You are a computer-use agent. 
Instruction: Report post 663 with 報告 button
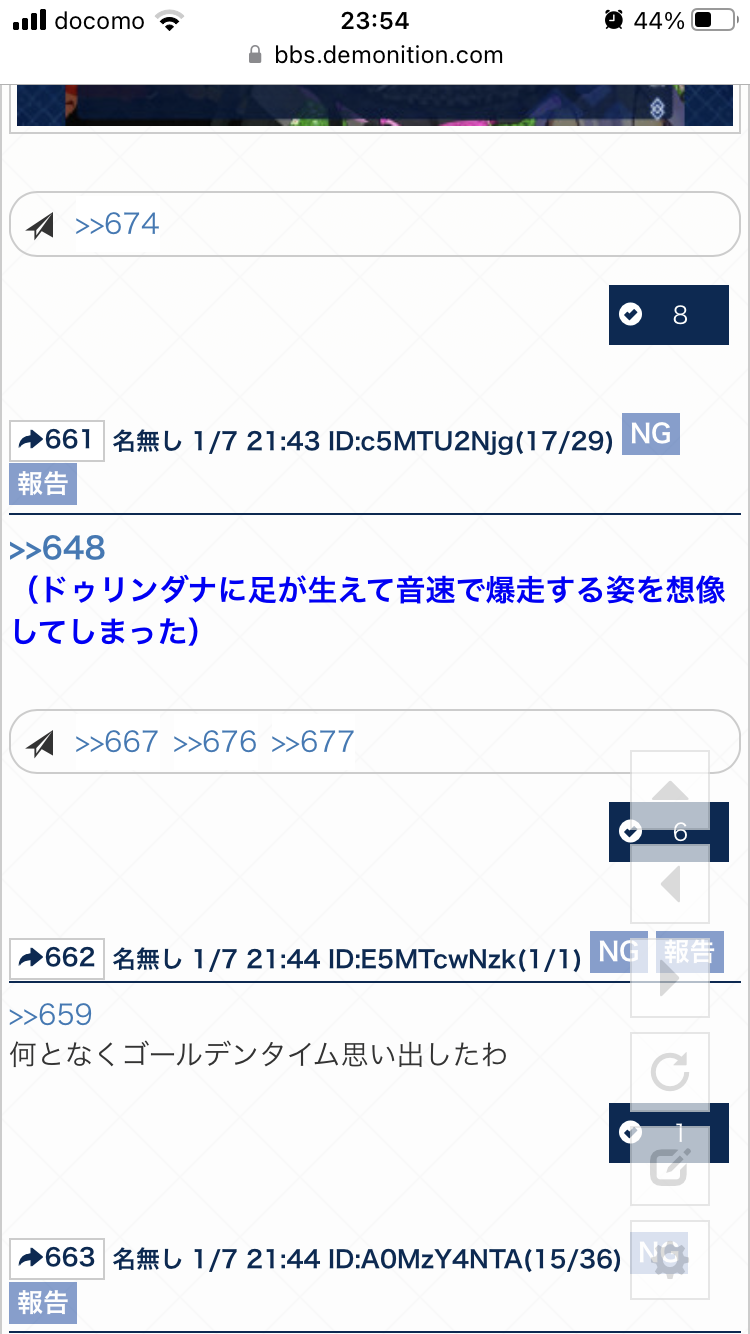(43, 1303)
